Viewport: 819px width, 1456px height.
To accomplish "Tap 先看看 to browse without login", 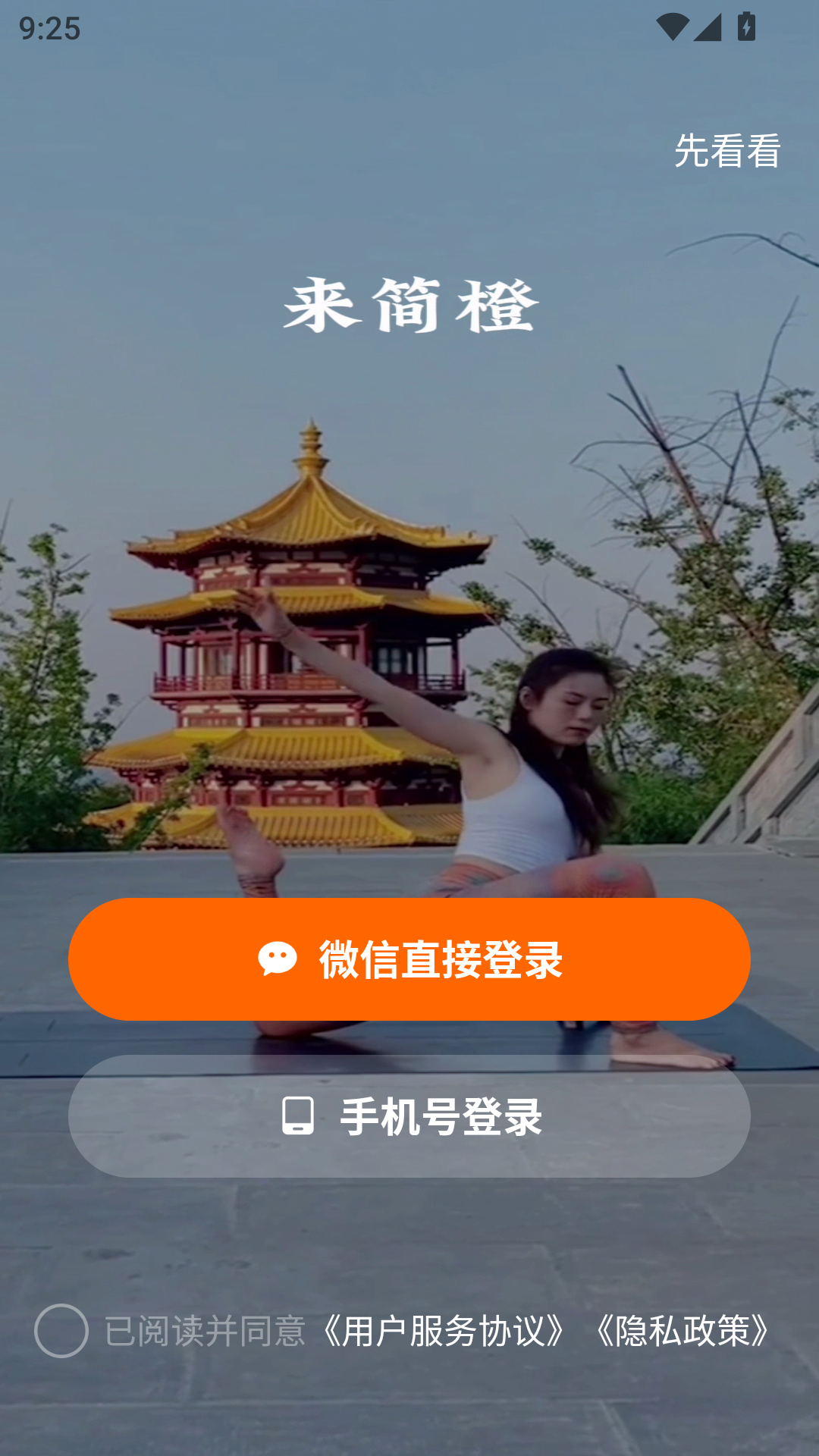I will pos(727,150).
